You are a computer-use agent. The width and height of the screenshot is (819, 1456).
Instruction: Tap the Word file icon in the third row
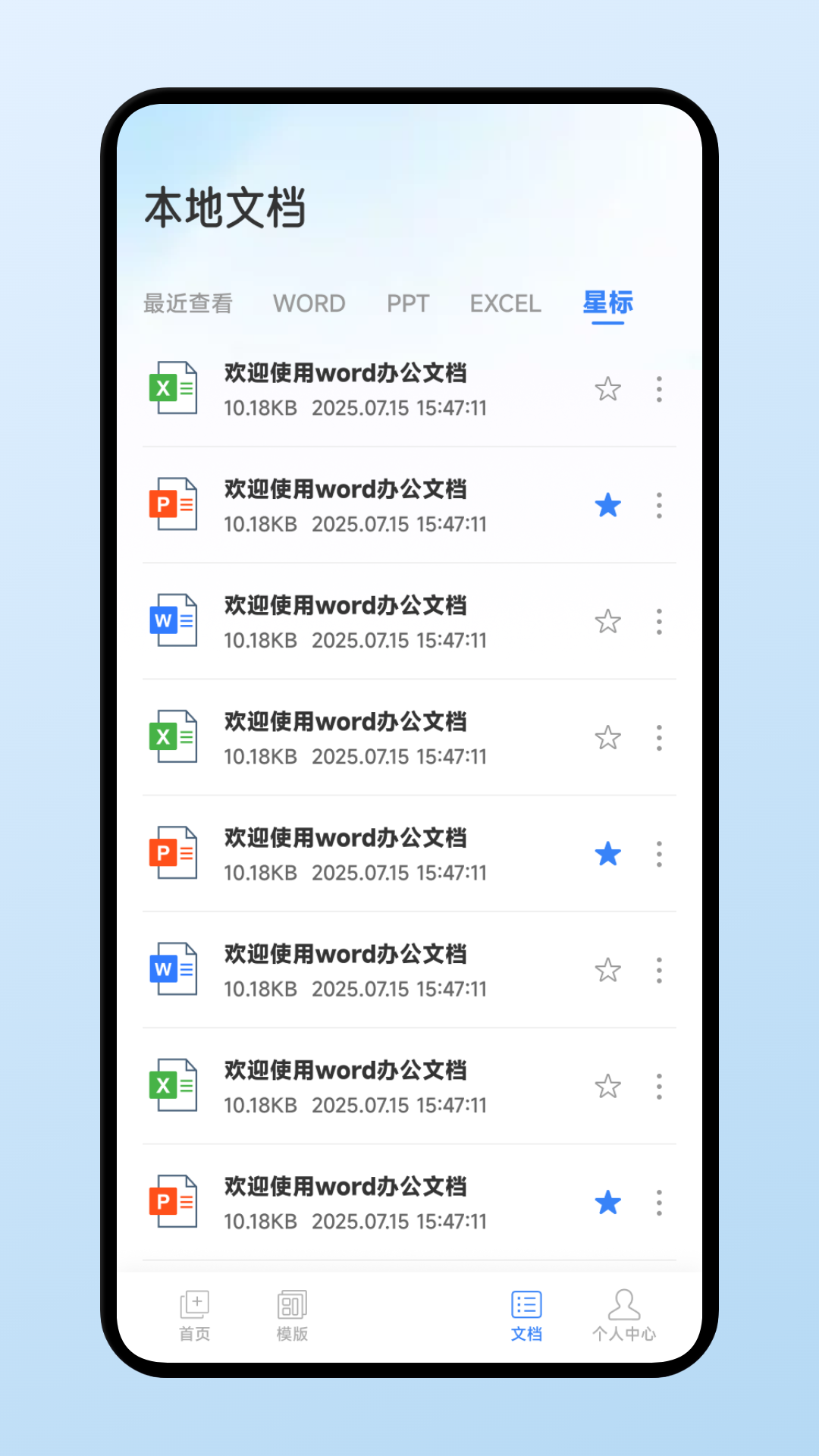(173, 620)
